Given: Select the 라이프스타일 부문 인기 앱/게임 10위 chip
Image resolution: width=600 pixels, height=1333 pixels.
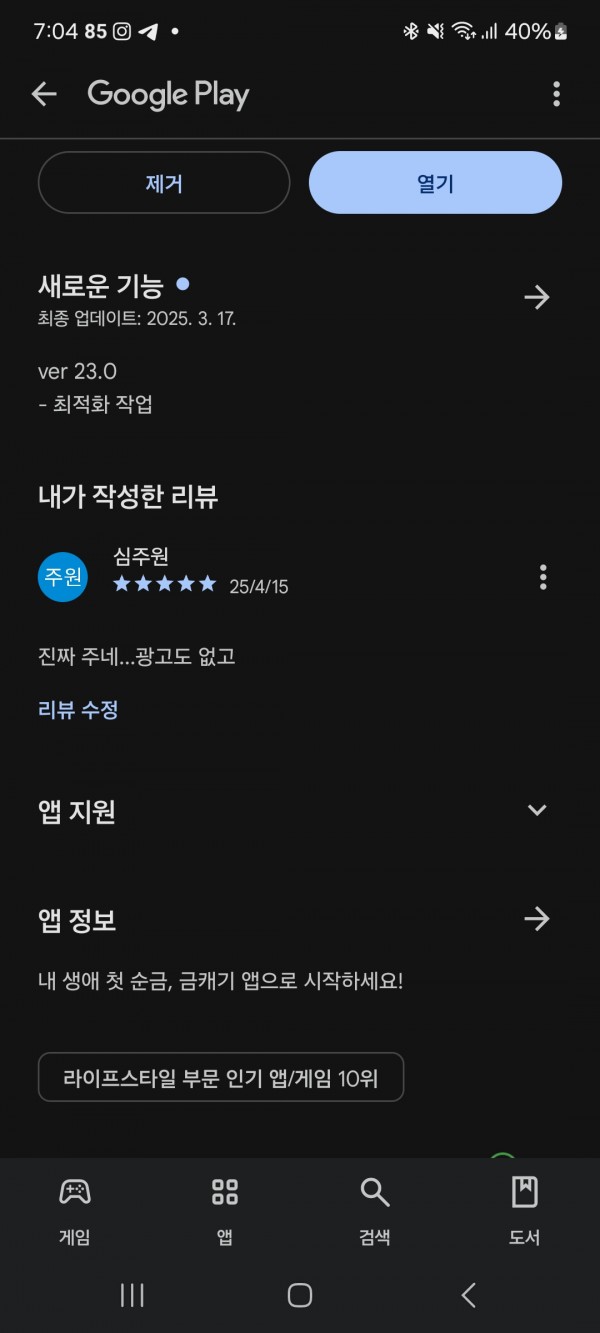Looking at the screenshot, I should tap(221, 1077).
